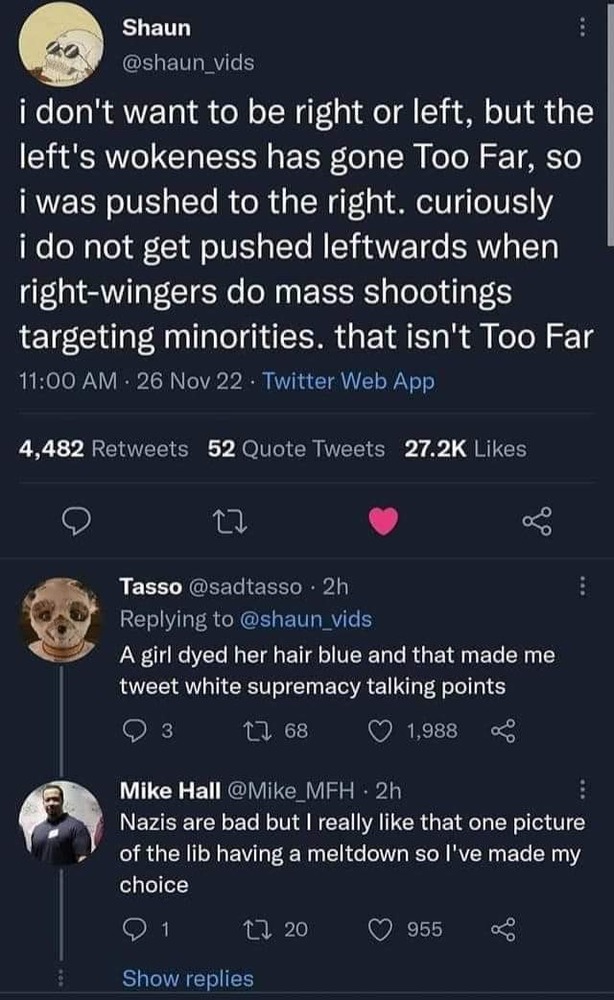Screen dimensions: 614x1000
Task: Expand Show replies under Mike Hall
Action: 188,978
